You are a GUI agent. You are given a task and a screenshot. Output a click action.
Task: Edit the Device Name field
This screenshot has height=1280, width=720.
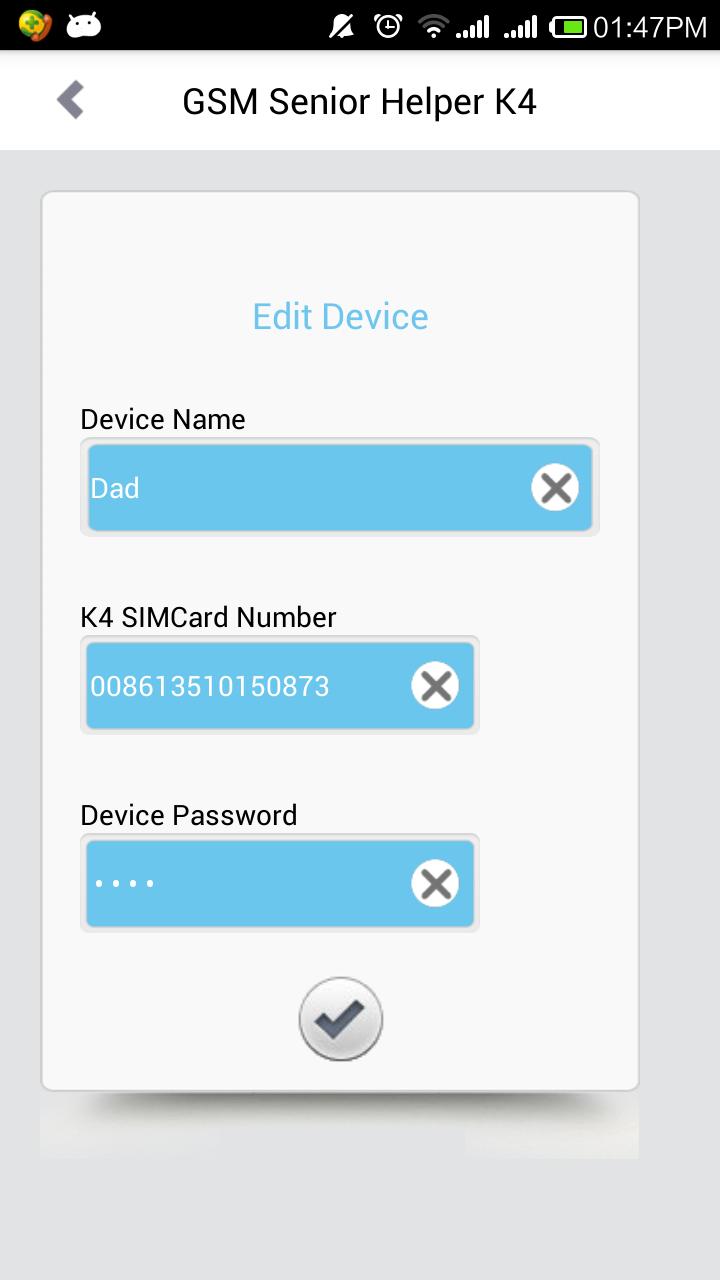tap(300, 488)
